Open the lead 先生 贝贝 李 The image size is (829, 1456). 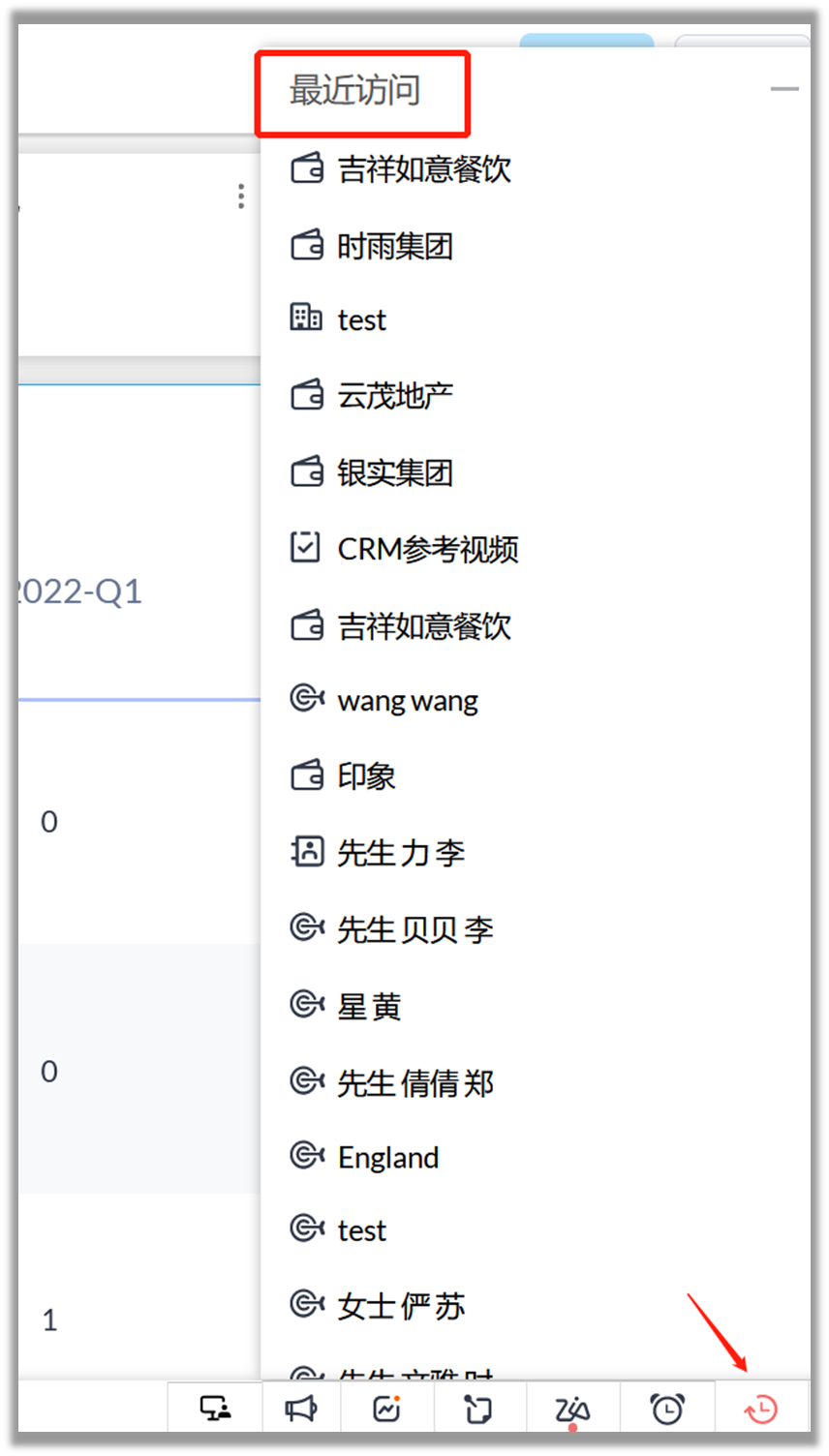click(x=414, y=929)
